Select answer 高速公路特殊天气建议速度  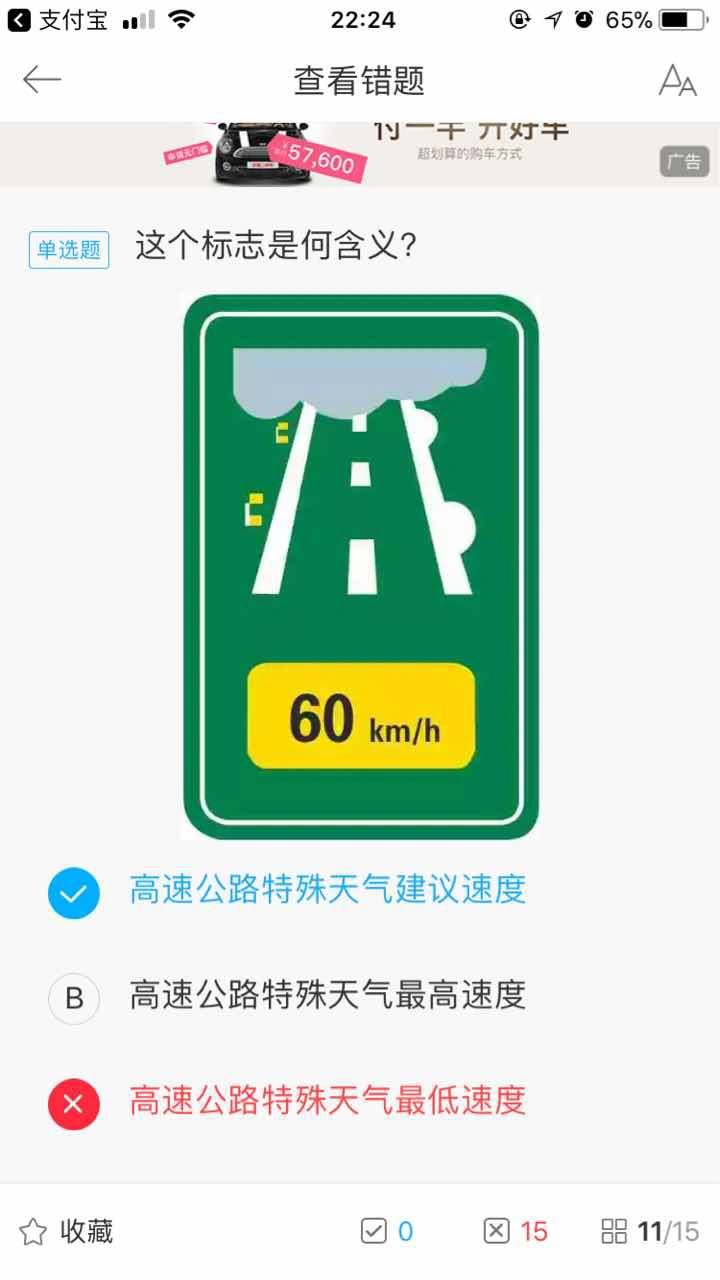(327, 890)
